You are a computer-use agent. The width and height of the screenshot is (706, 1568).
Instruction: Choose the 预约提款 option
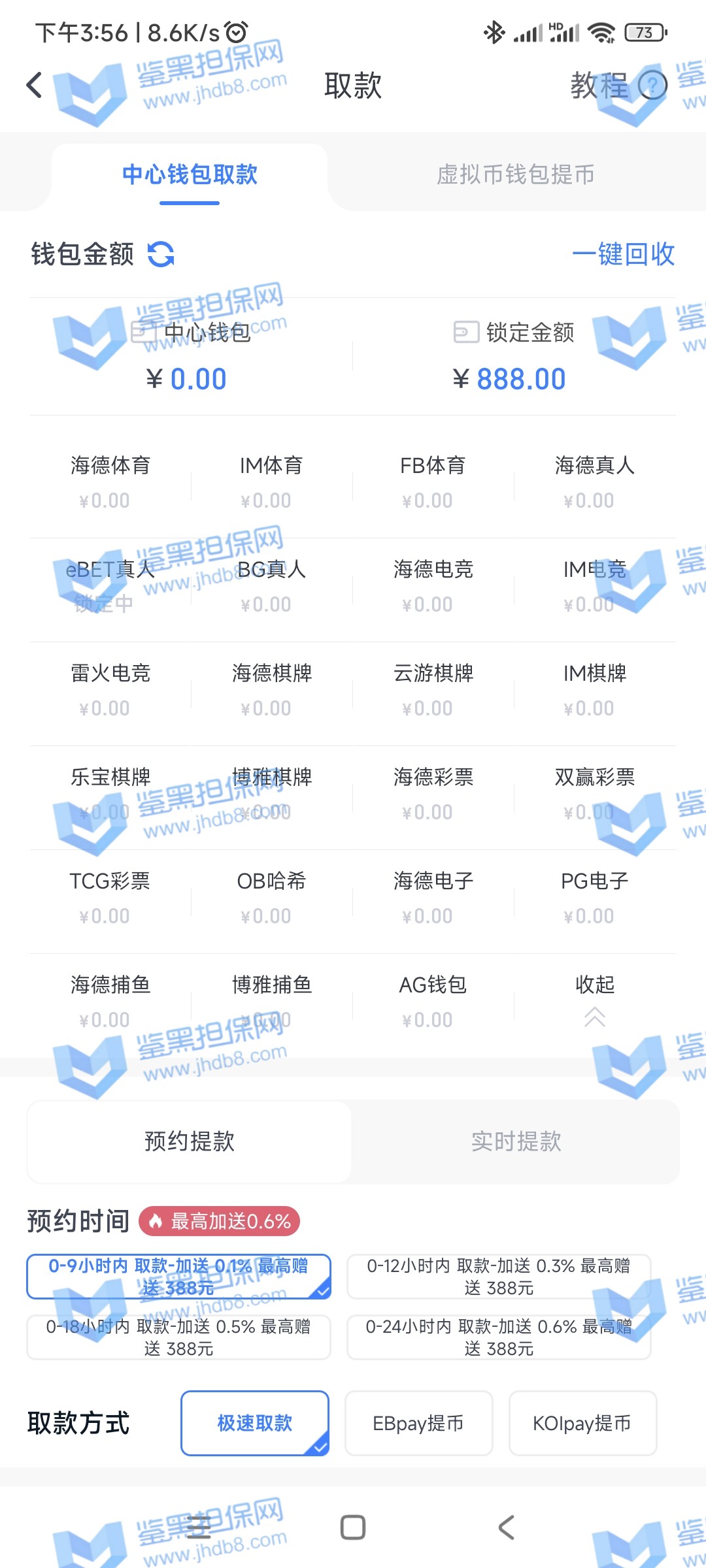pyautogui.click(x=190, y=1141)
